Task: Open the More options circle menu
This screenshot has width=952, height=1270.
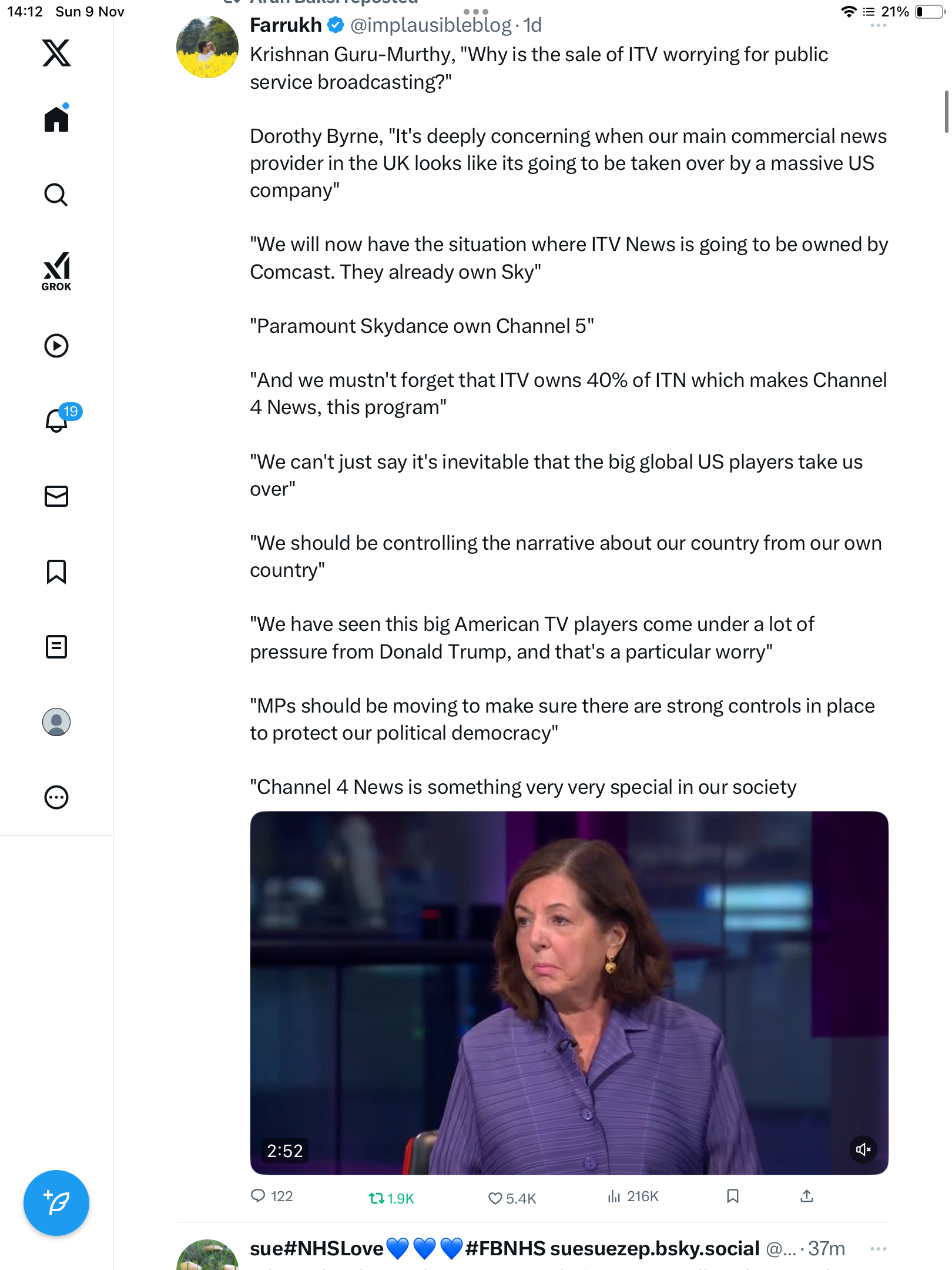Action: pyautogui.click(x=56, y=797)
